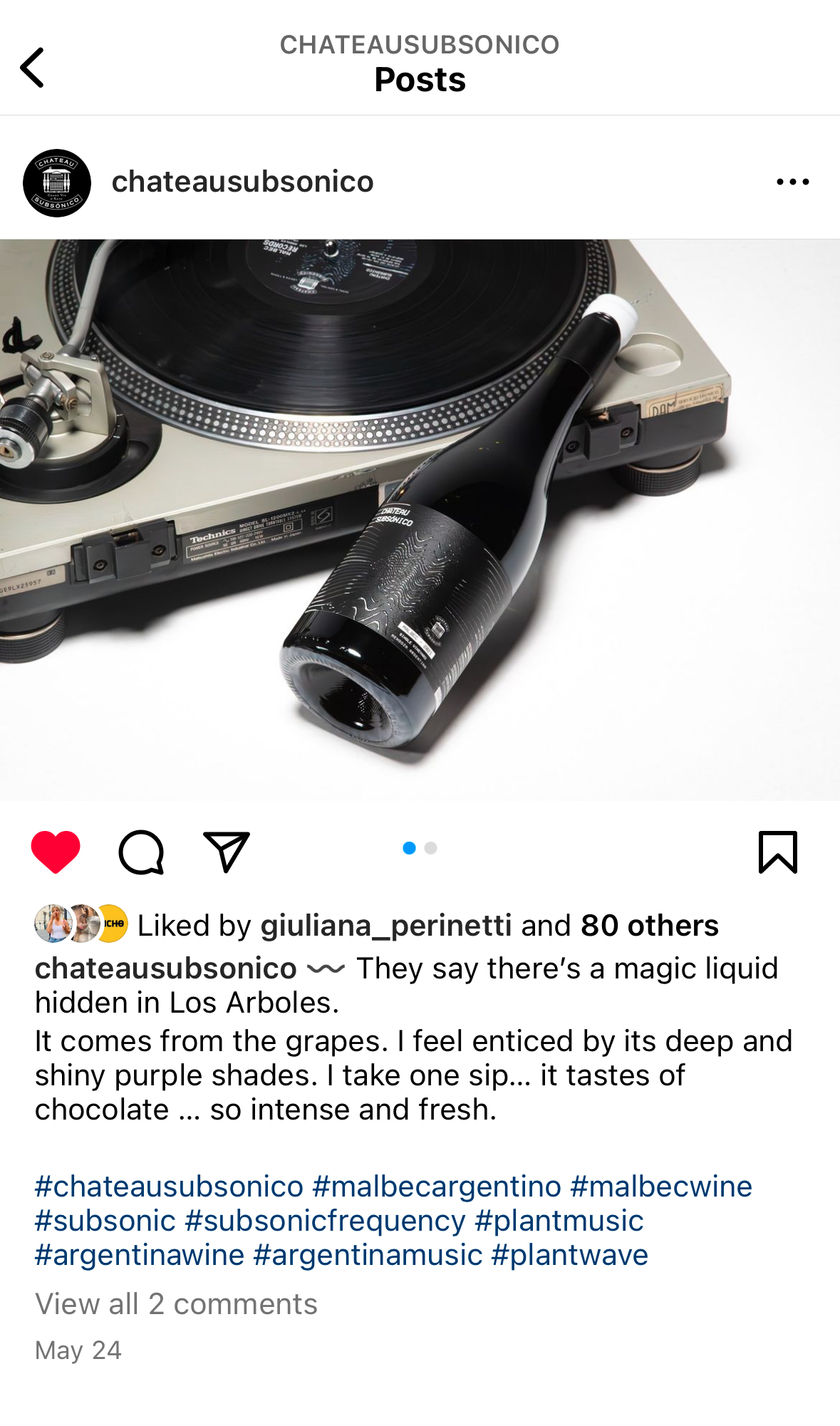Open the #subsonic hashtag

click(105, 1221)
